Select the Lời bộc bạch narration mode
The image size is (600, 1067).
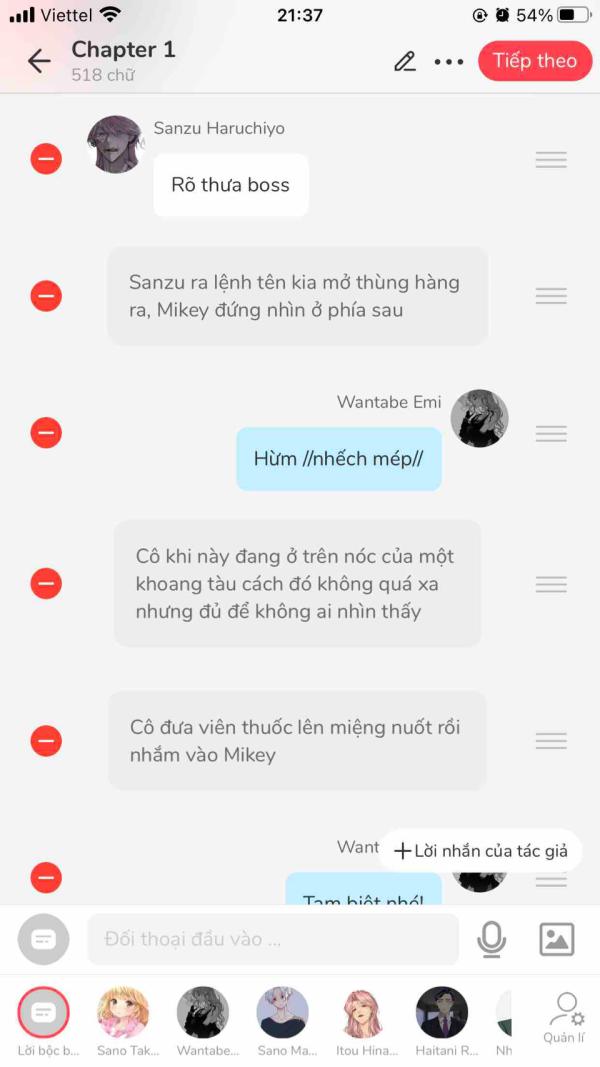click(44, 1021)
